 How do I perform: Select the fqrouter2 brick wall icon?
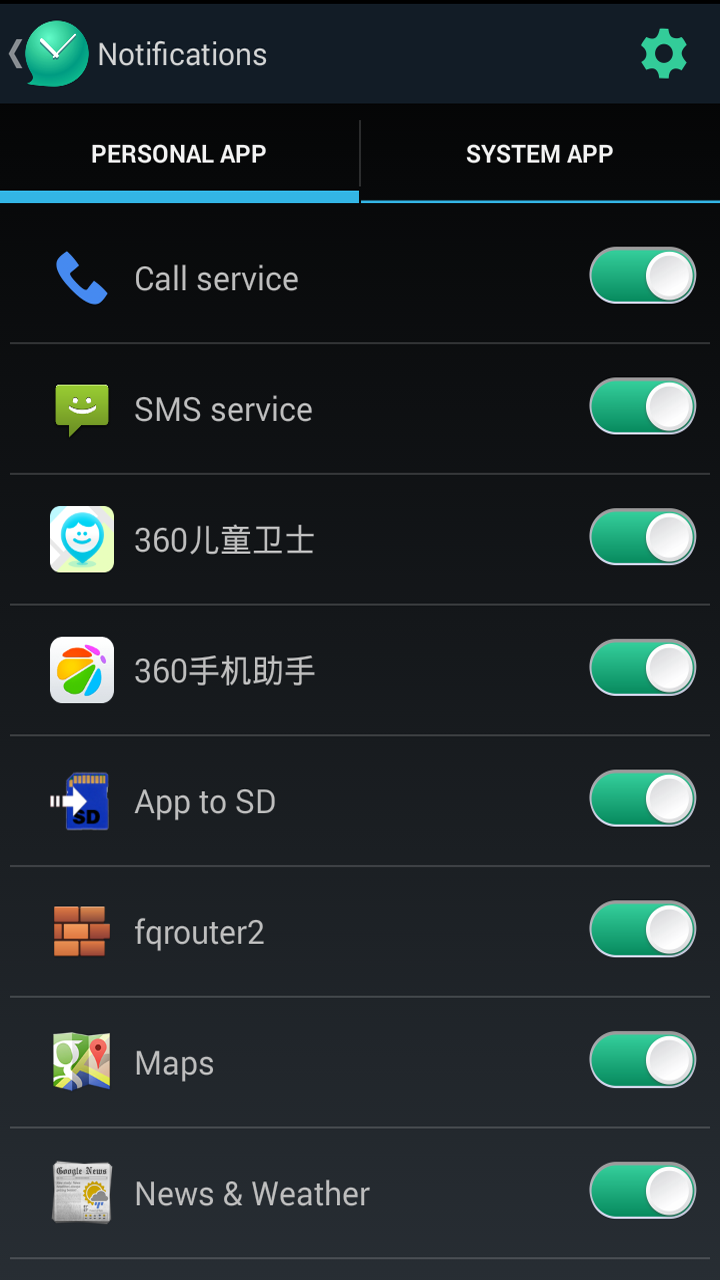click(x=81, y=930)
